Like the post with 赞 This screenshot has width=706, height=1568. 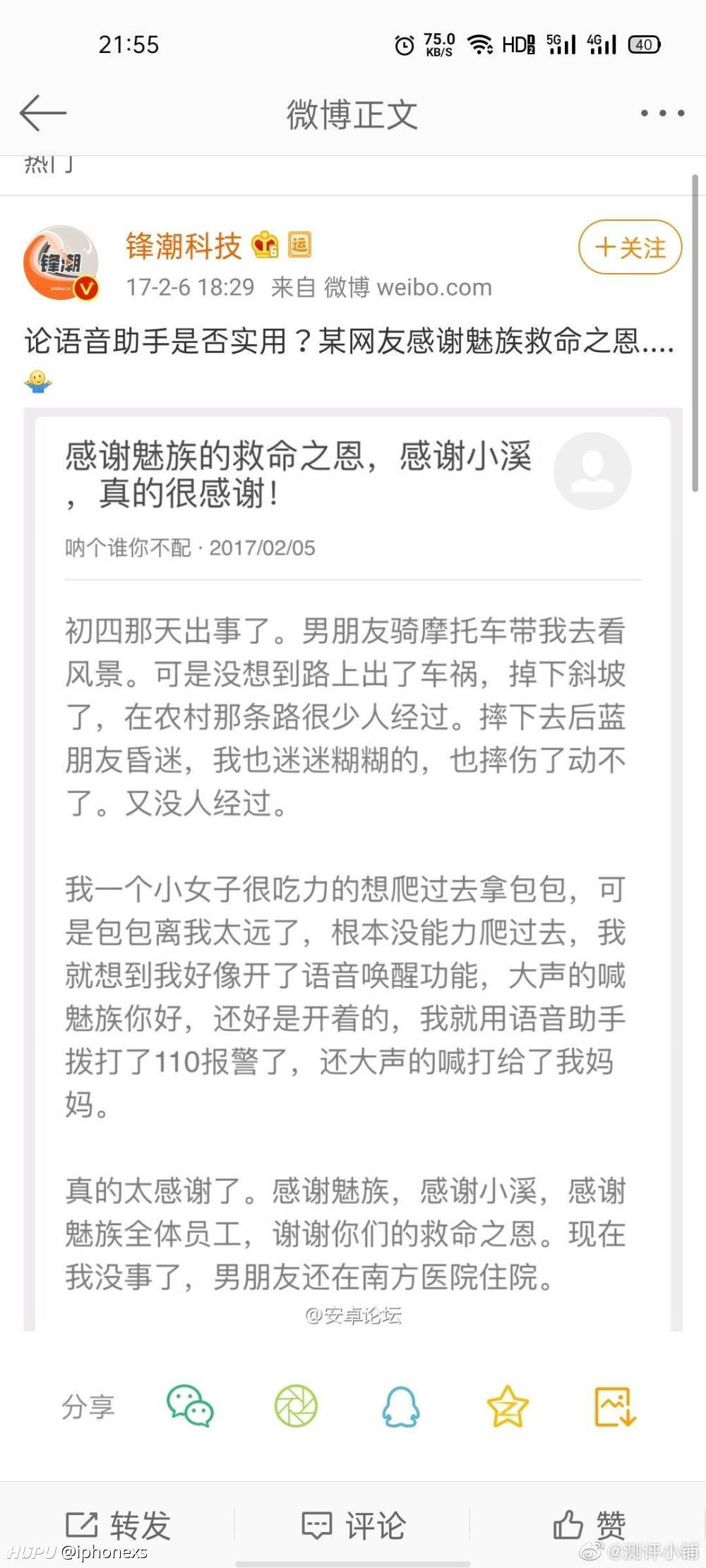click(x=589, y=1525)
